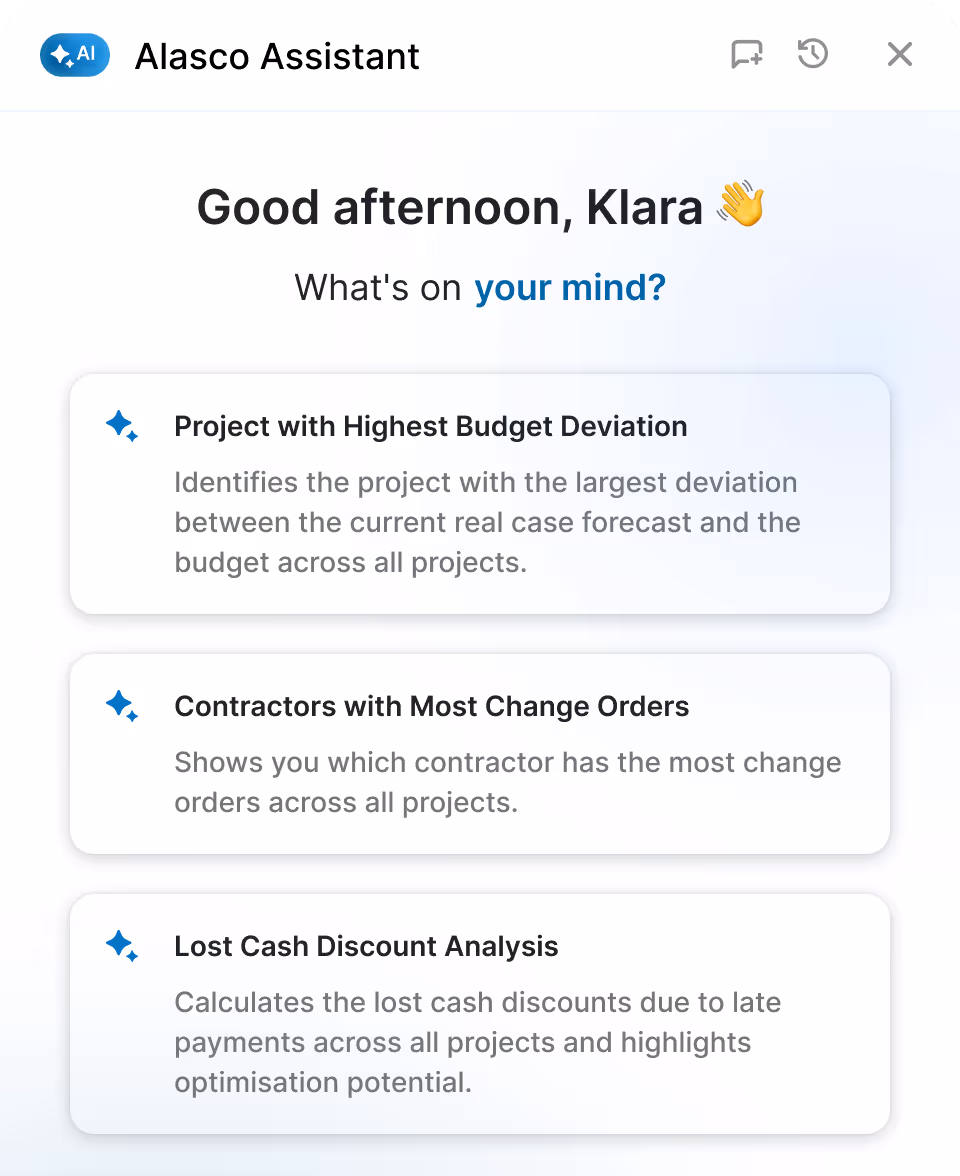Image resolution: width=960 pixels, height=1176 pixels.
Task: Open Lost Cash Discount Analysis suggestion
Action: click(480, 1013)
